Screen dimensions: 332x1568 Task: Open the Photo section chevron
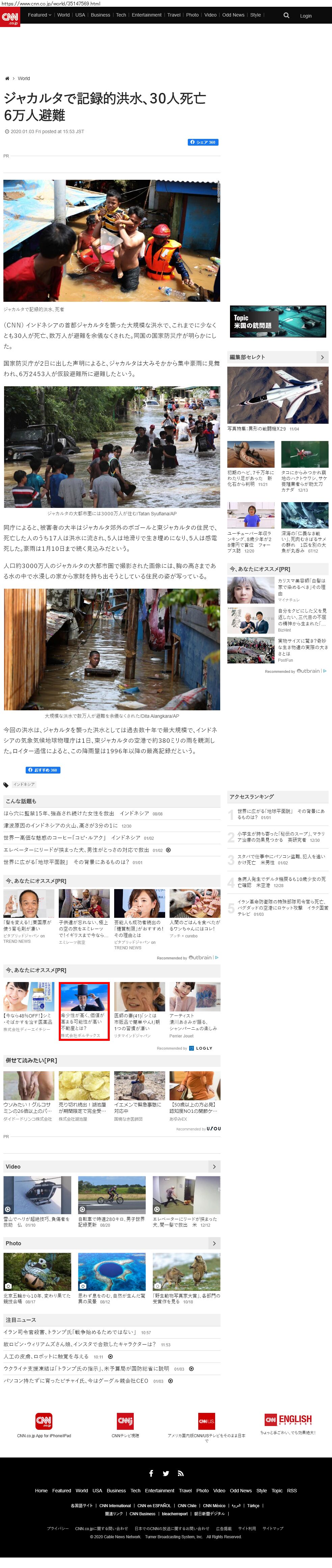[213, 1243]
